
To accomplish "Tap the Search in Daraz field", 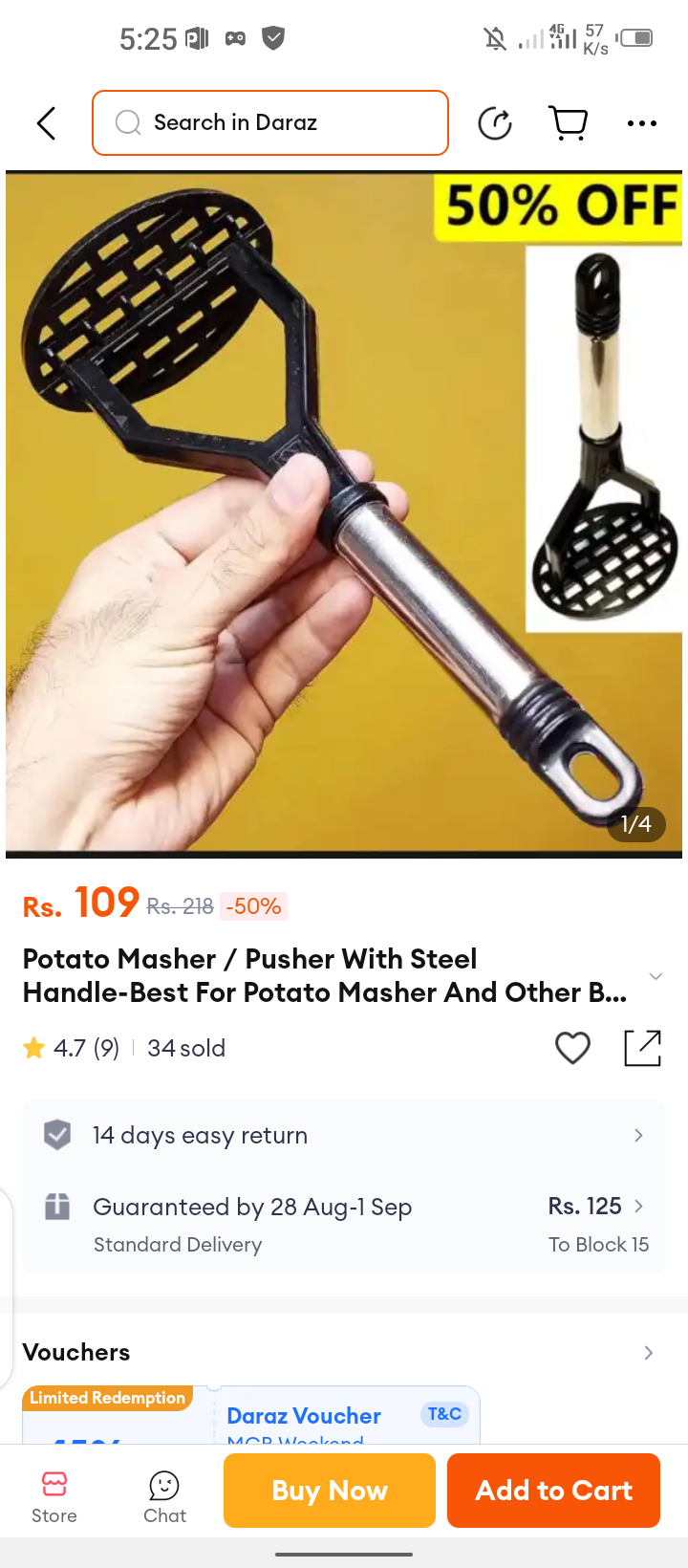I will 270,122.
